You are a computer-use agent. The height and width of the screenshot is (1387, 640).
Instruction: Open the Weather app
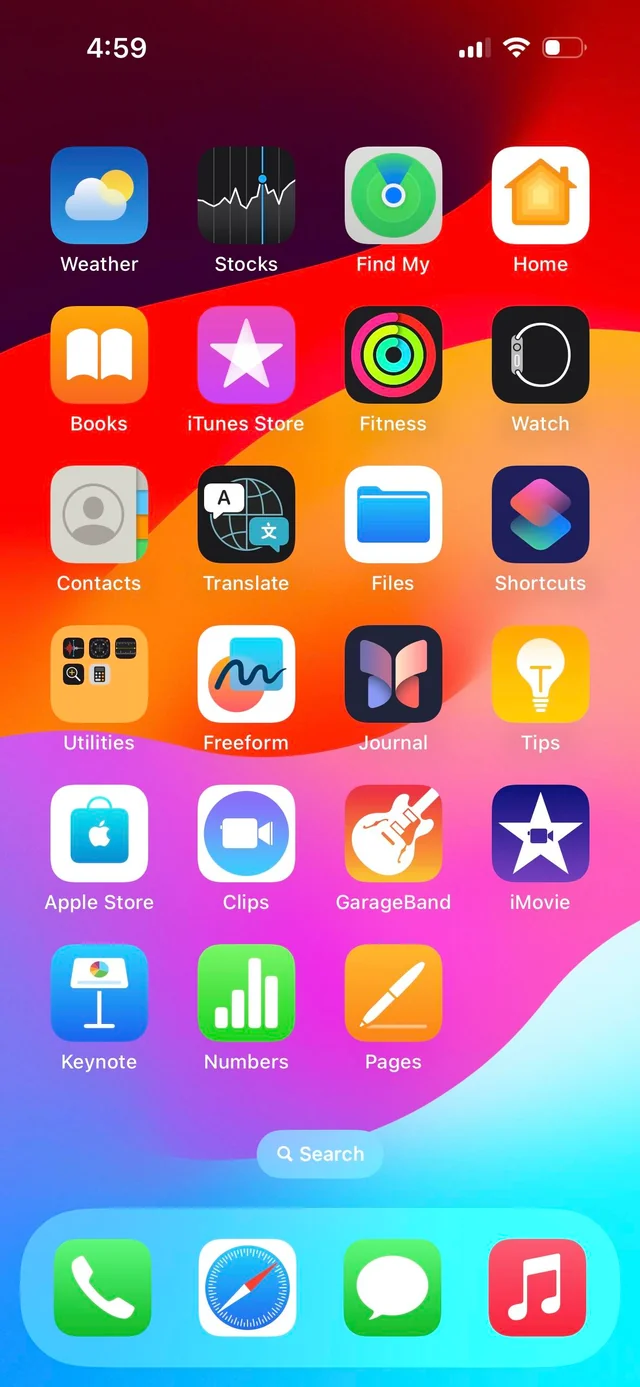[99, 196]
